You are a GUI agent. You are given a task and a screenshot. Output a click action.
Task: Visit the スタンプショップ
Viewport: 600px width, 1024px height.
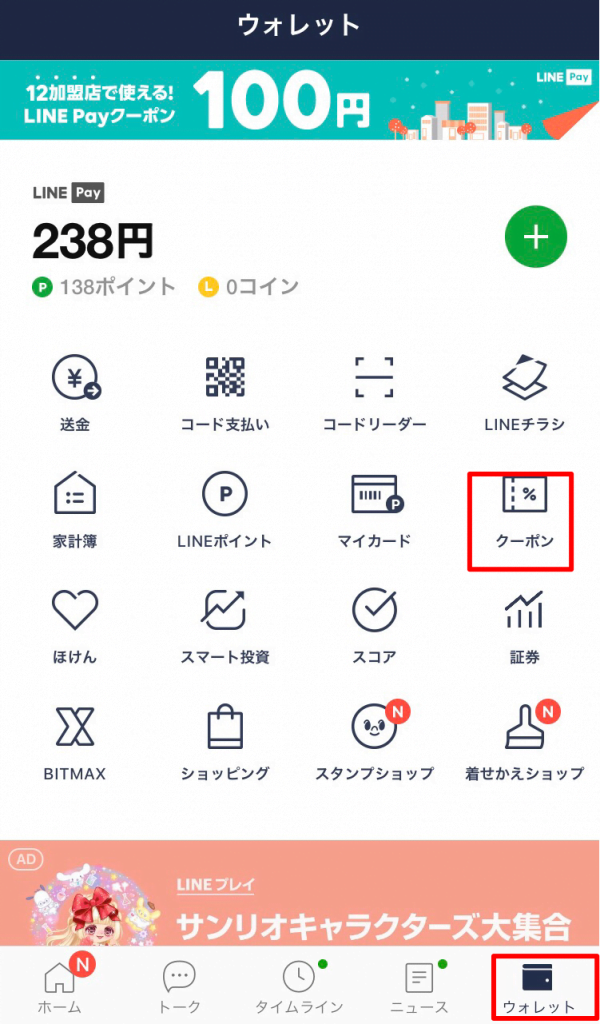coord(374,742)
